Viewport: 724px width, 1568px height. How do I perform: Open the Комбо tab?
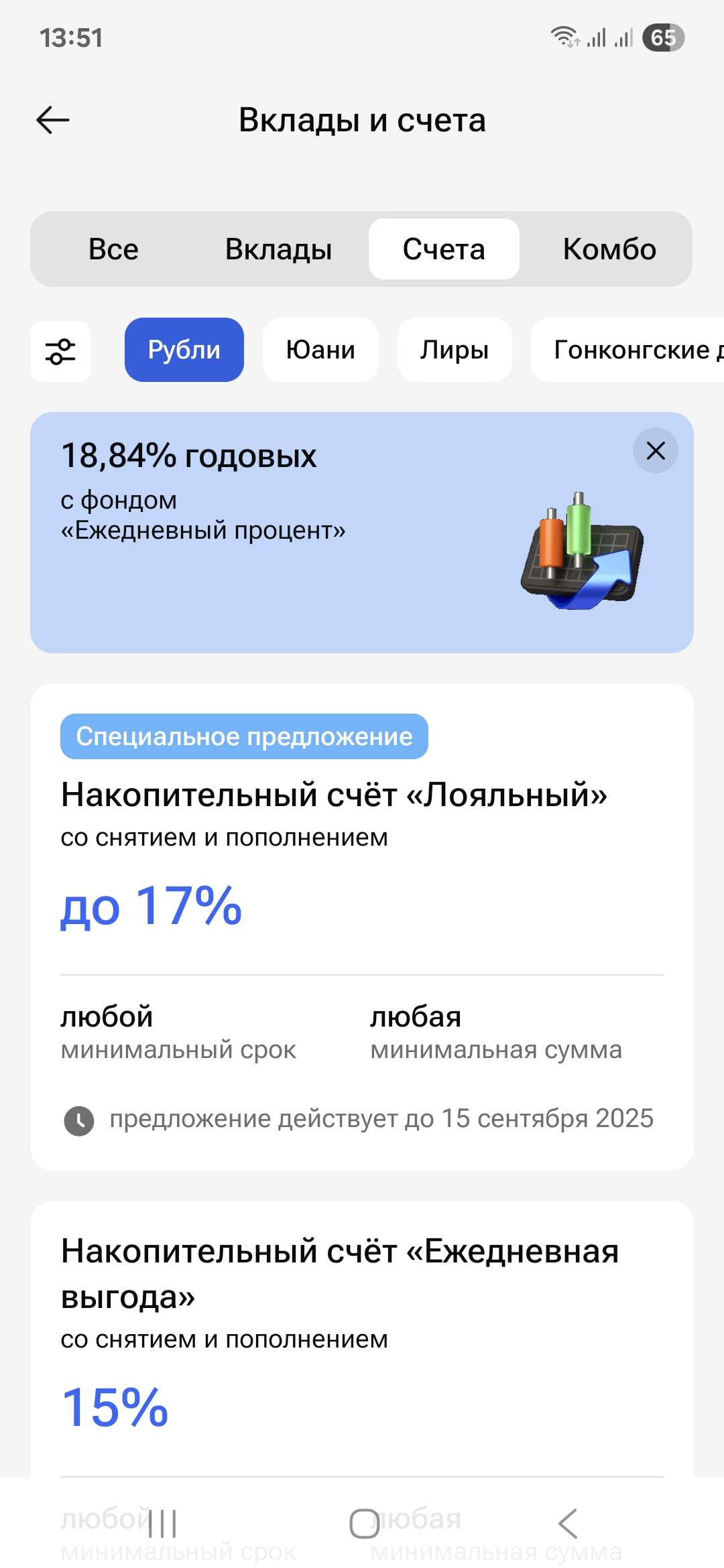(x=609, y=249)
